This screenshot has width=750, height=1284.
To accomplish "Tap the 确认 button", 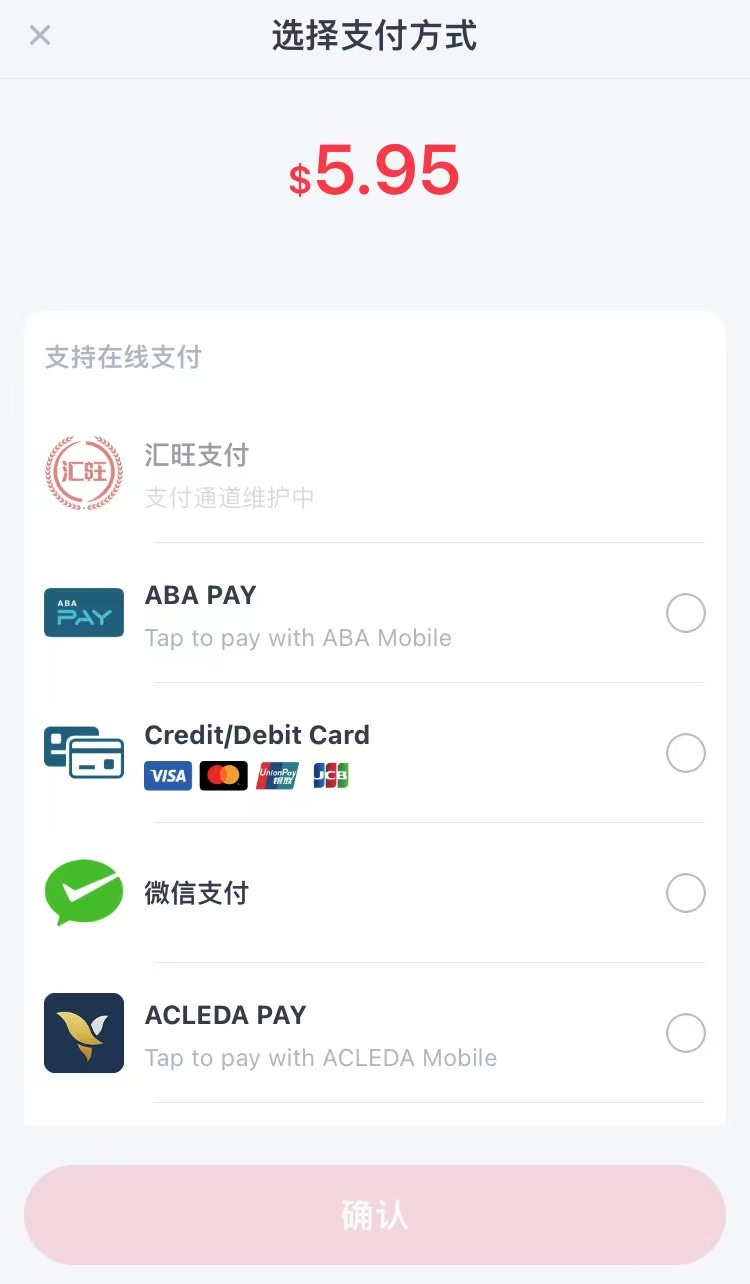I will pyautogui.click(x=374, y=1215).
